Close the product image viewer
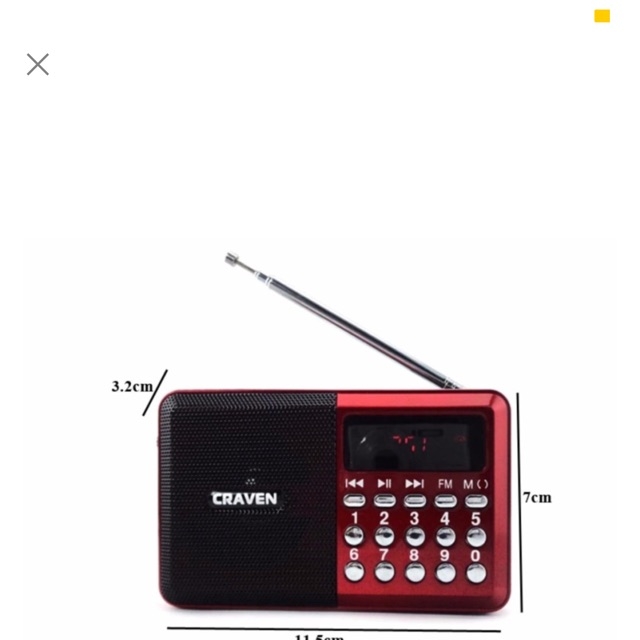Viewport: 640px width, 640px height. point(38,65)
